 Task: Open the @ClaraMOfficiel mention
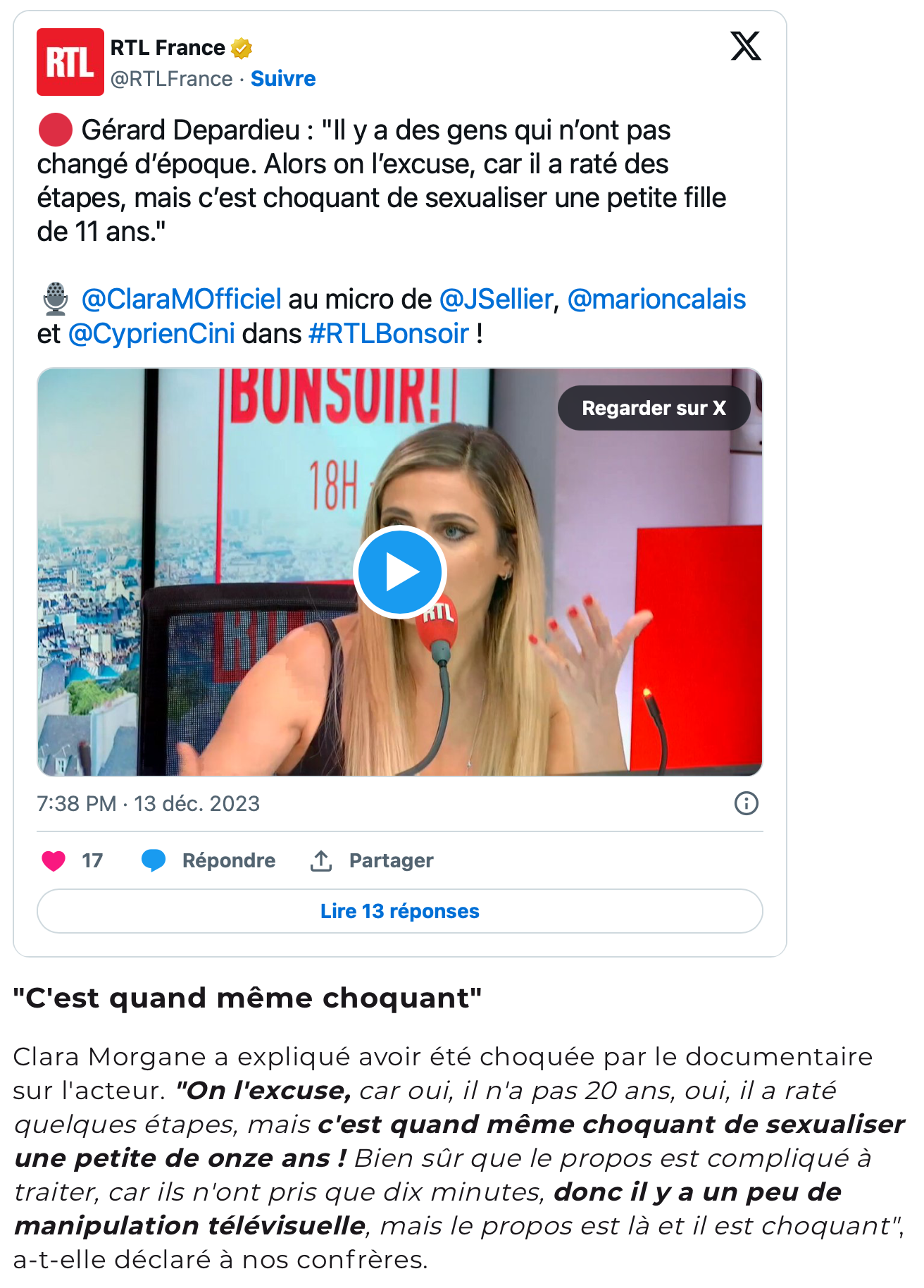pos(181,299)
